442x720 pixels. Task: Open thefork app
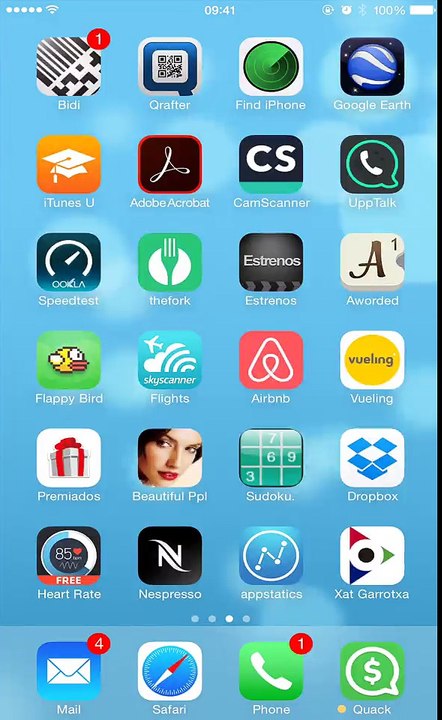(x=170, y=262)
